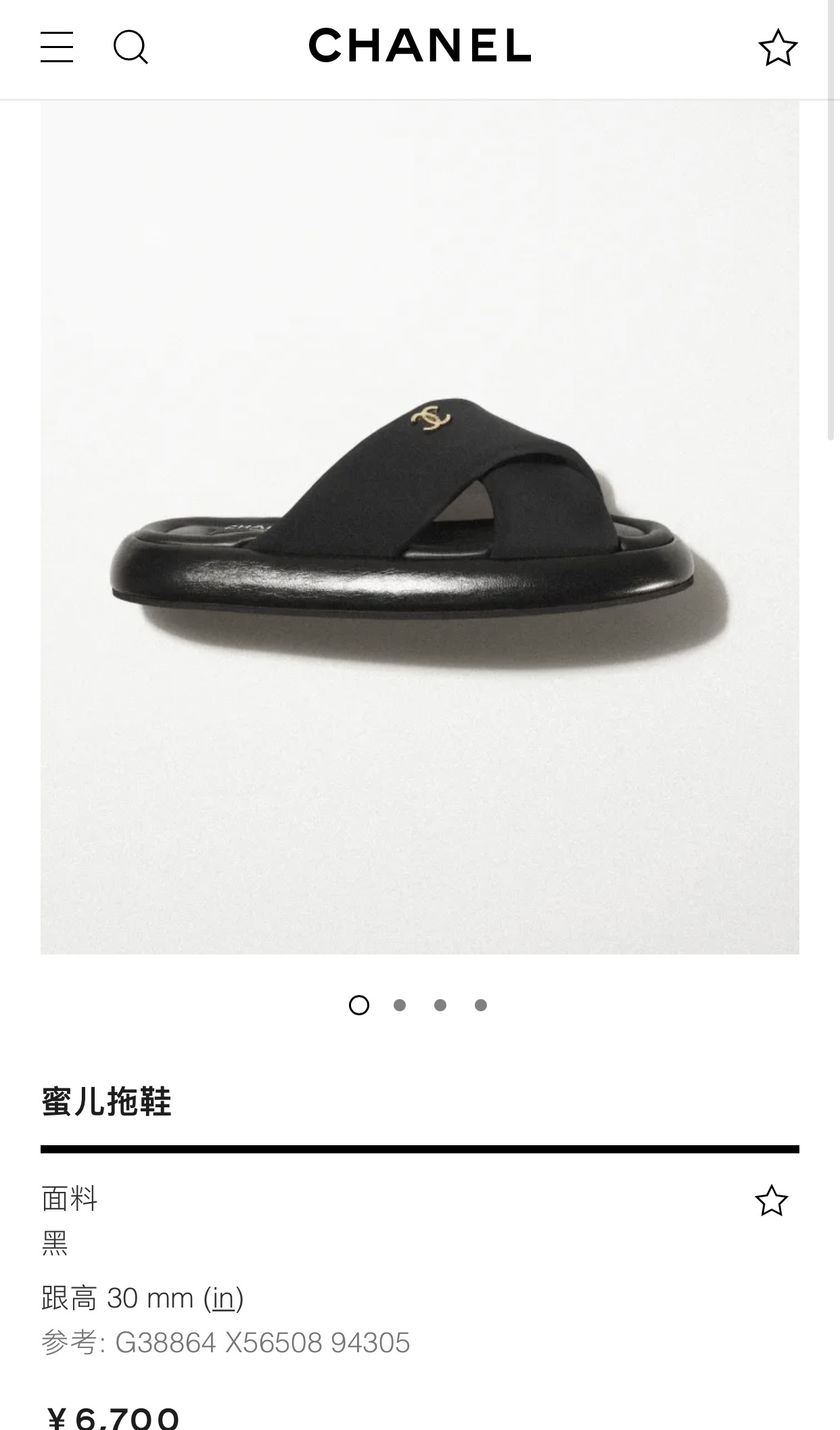
Task: View the black slipper product image
Action: point(419,528)
